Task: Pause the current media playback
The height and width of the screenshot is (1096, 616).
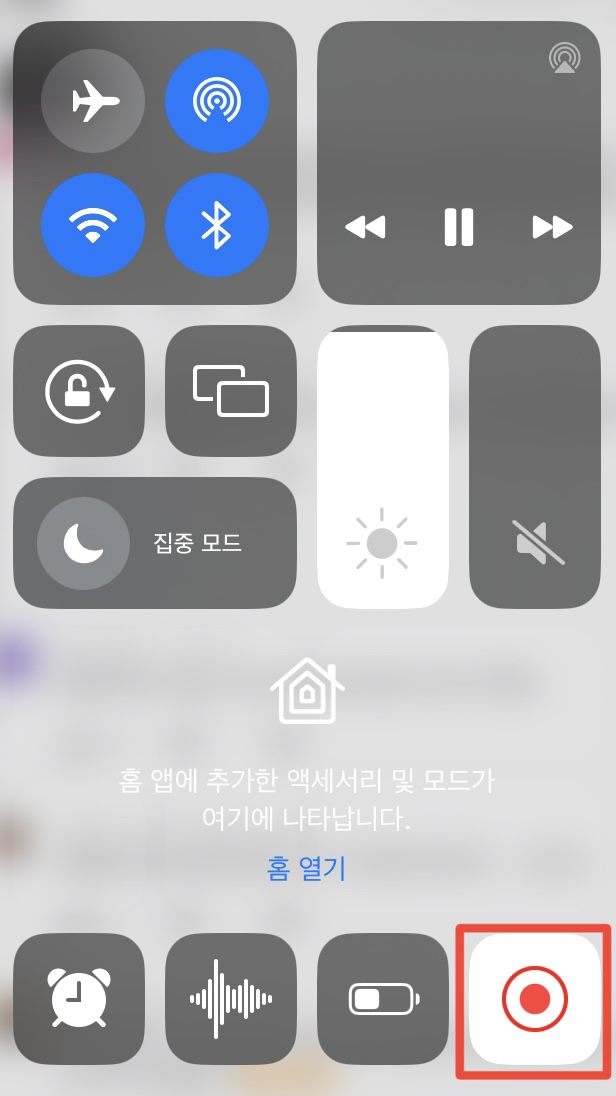Action: tap(459, 226)
